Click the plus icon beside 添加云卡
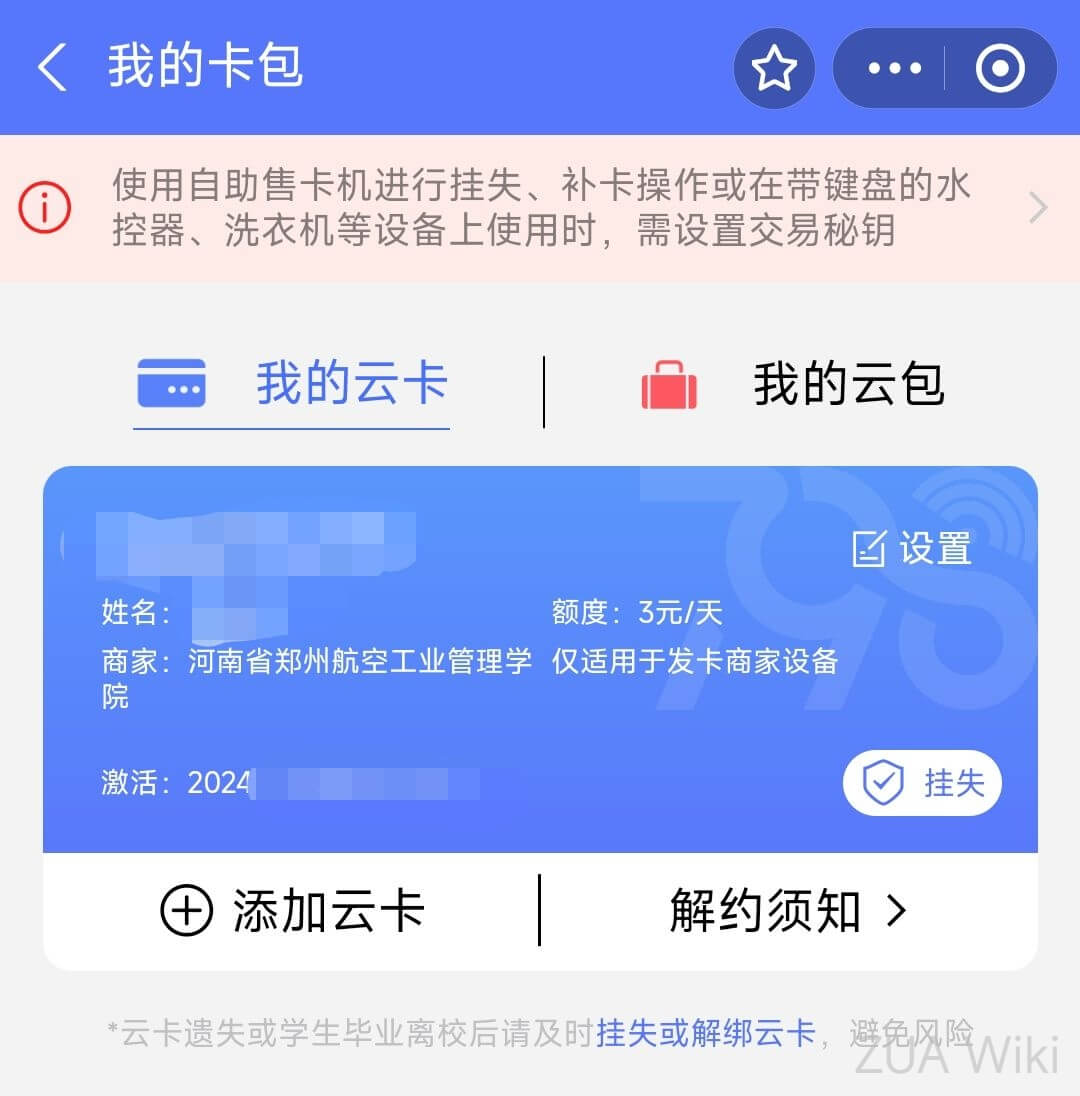The image size is (1080, 1096). 183,911
